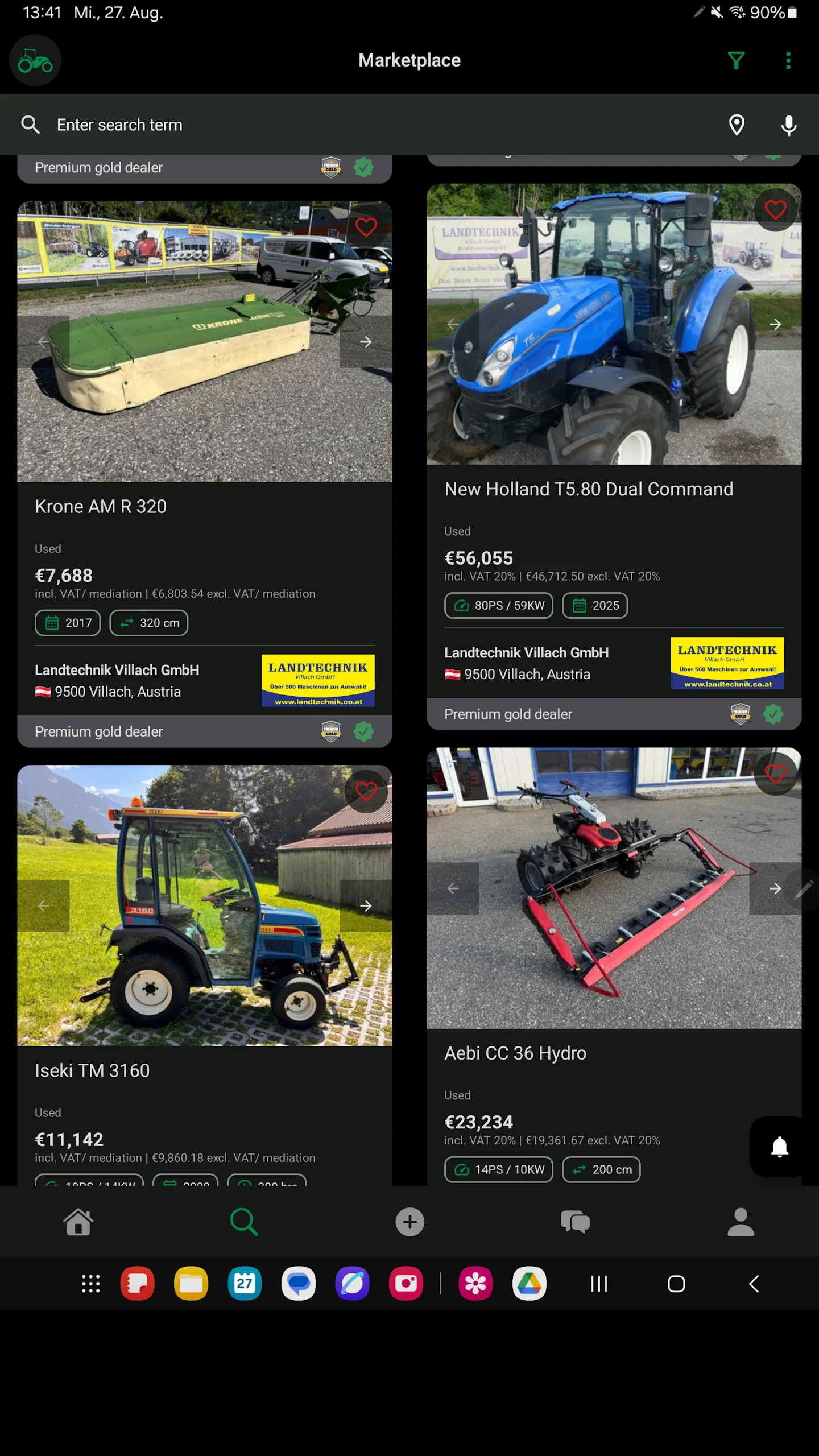The width and height of the screenshot is (819, 1456).
Task: Go to the Home tab
Action: [x=78, y=1222]
